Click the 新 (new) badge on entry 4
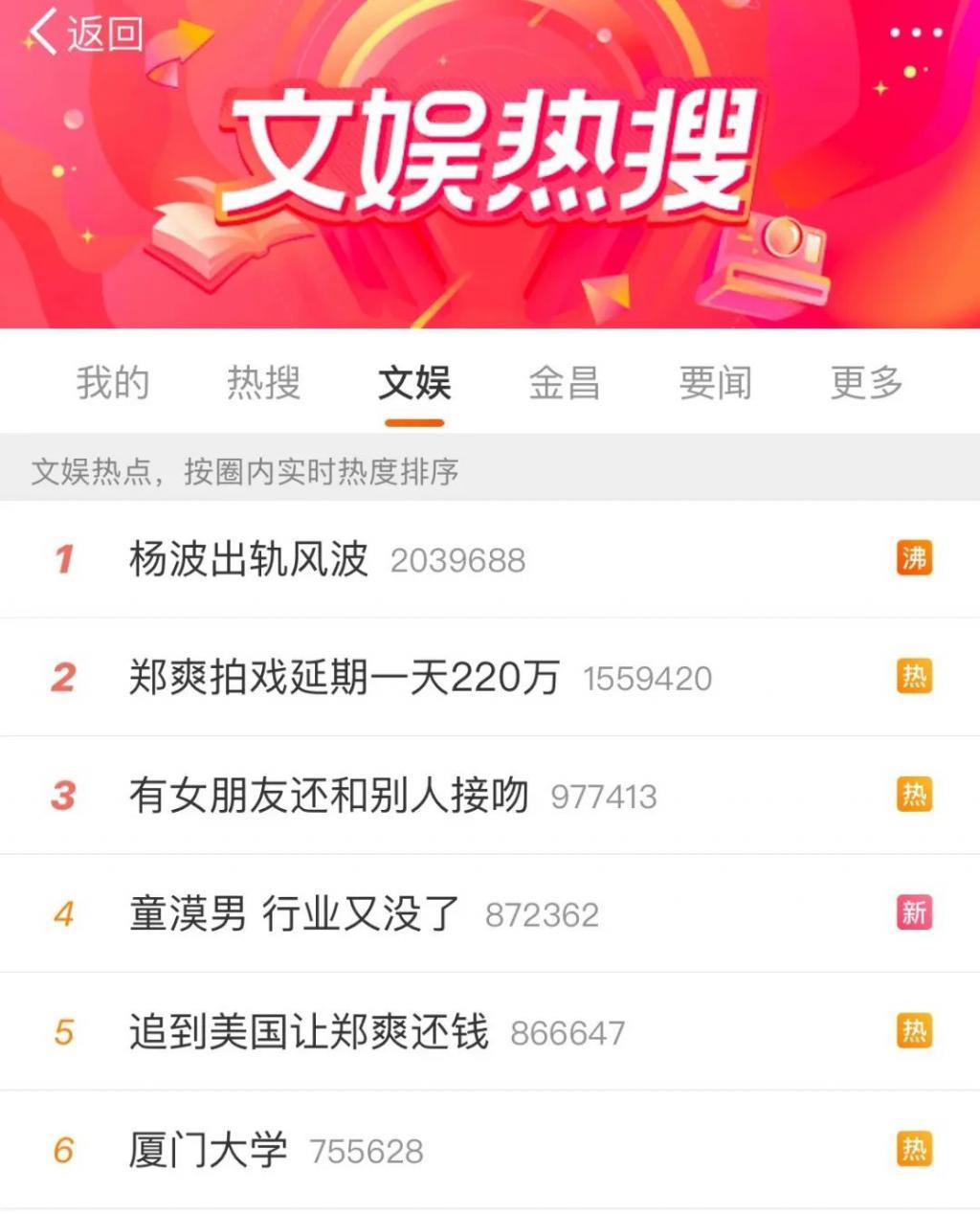 [914, 914]
